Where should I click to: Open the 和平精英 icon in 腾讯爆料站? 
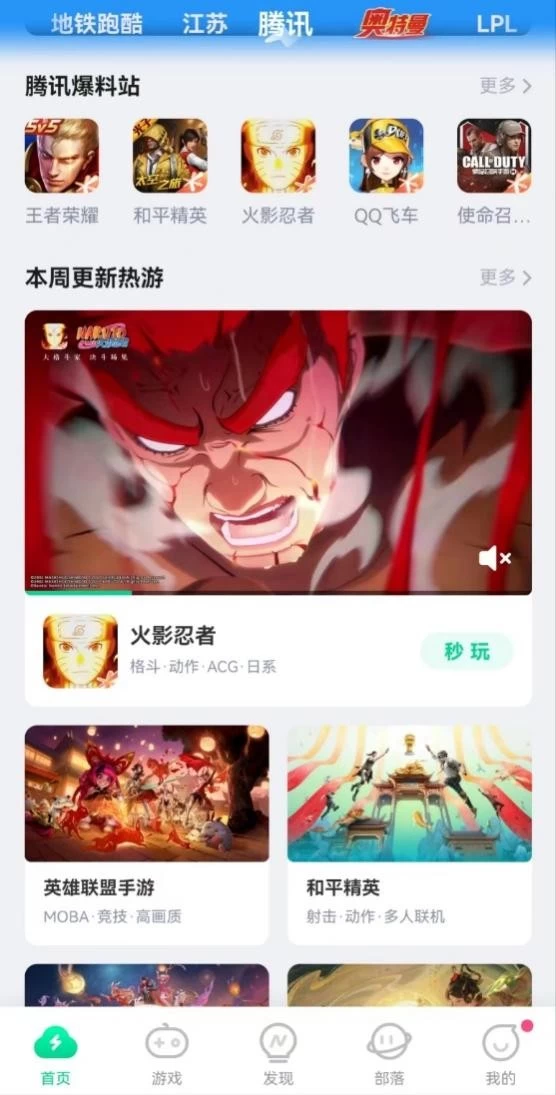170,172
